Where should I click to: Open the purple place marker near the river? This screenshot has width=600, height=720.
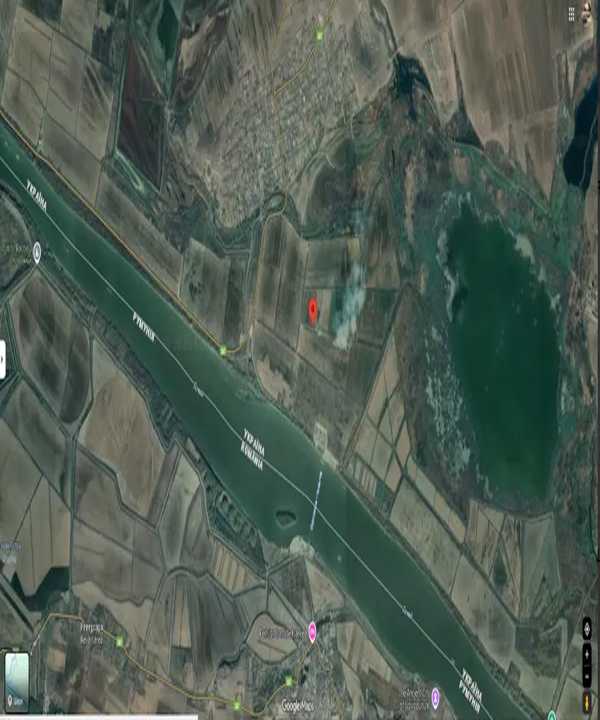(x=435, y=696)
